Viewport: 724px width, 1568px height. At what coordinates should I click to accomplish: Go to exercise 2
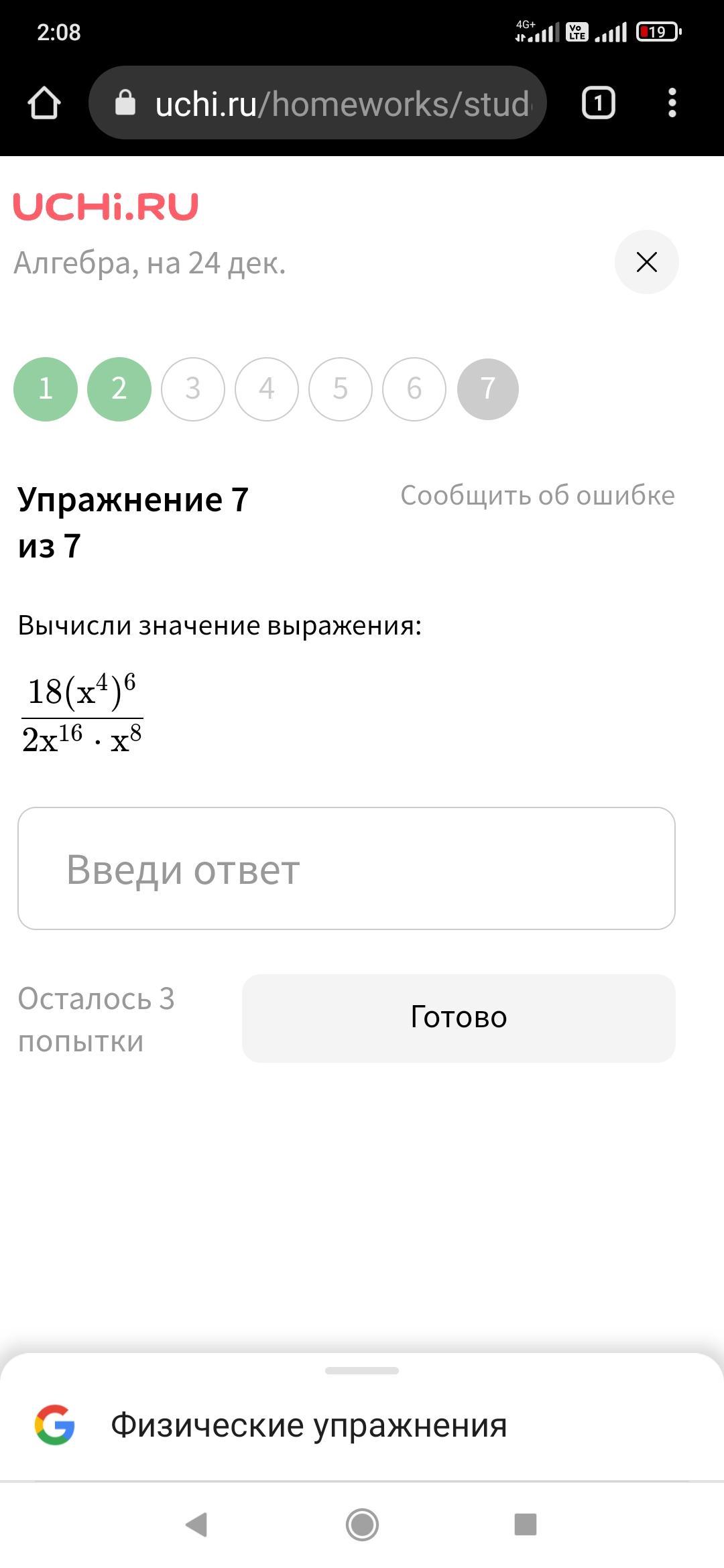click(119, 389)
